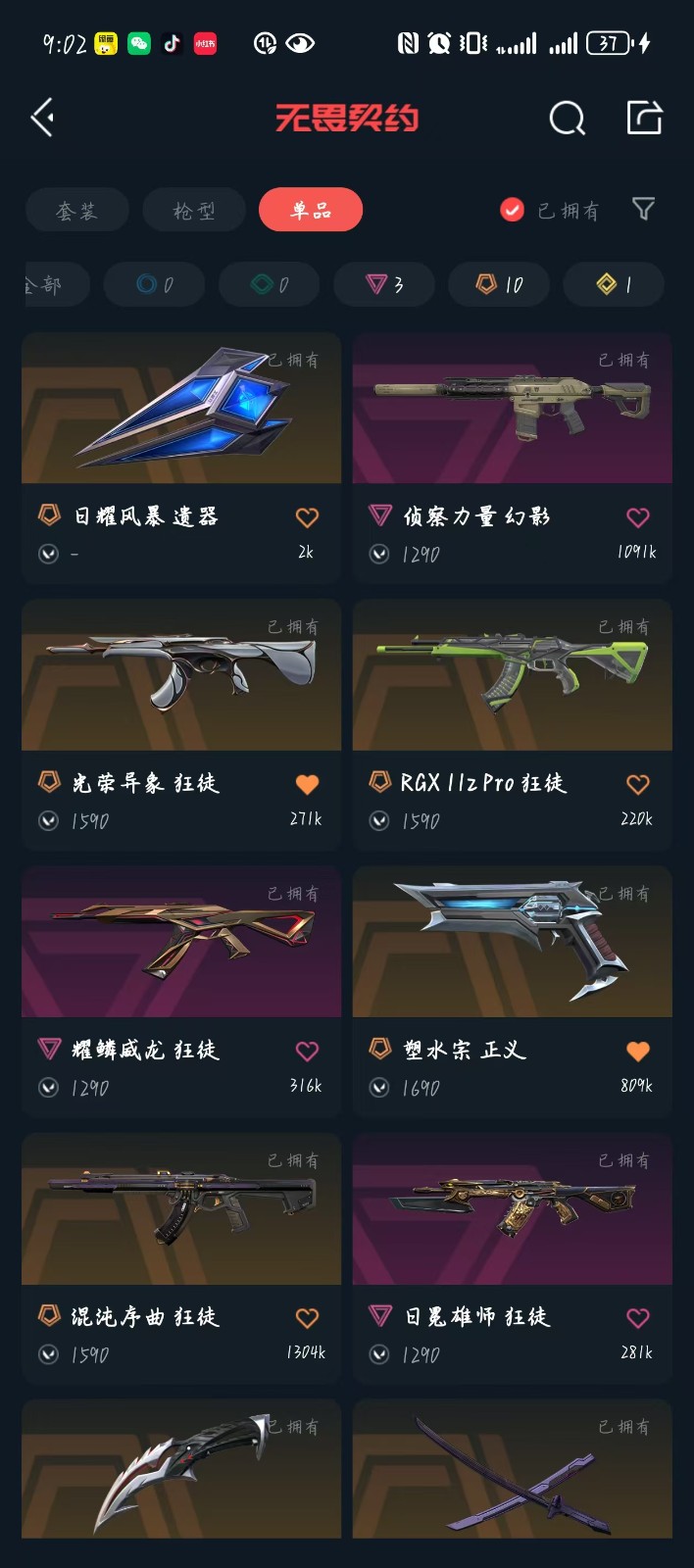The width and height of the screenshot is (694, 1568).
Task: Tap the heart on 塑水宗 正义
Action: [637, 1051]
